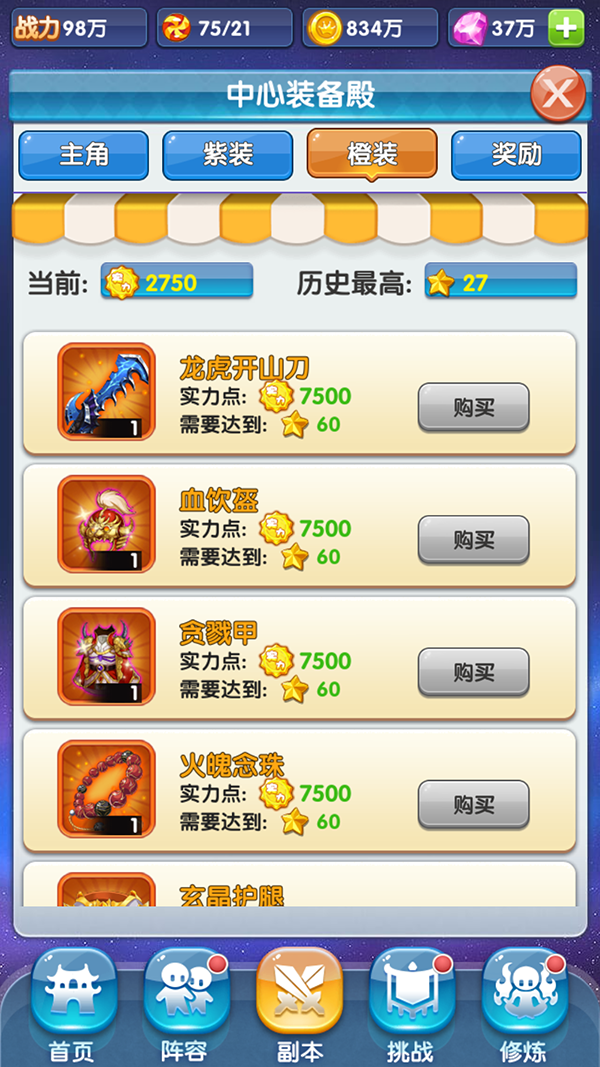Select the 橙装 tab
The height and width of the screenshot is (1067, 600).
coord(372,155)
